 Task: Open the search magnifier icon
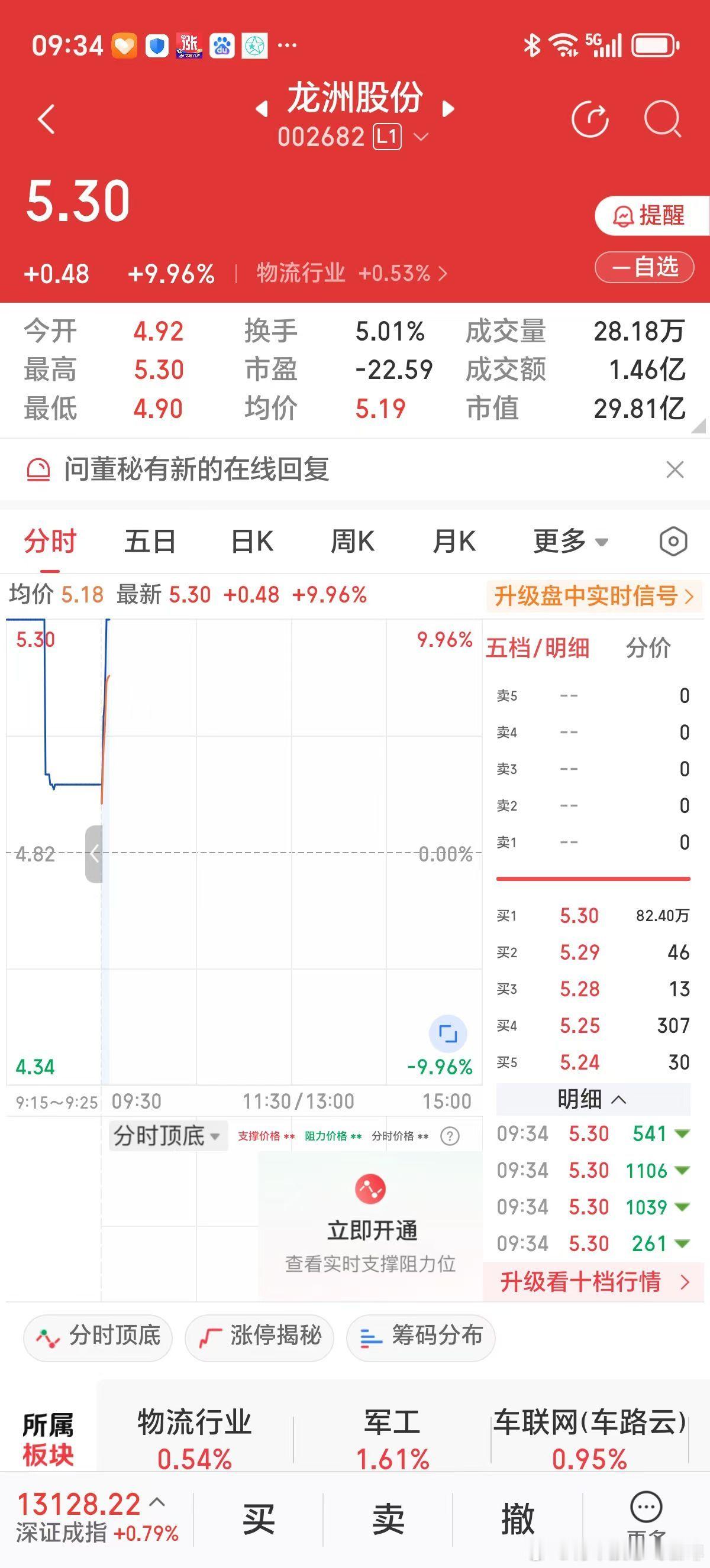click(662, 118)
